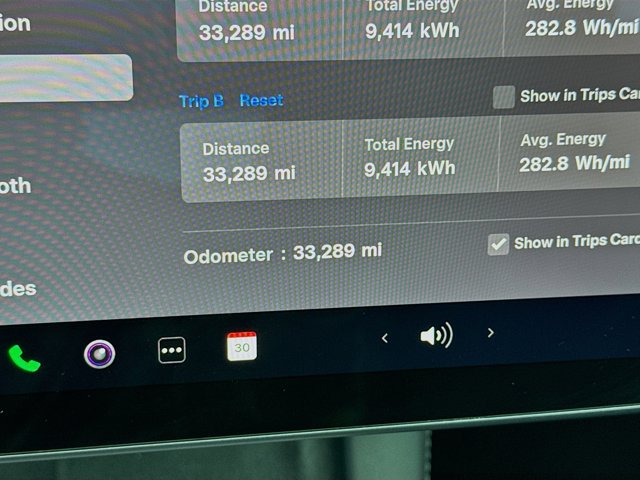Viewport: 640px width, 480px height.
Task: Open the phone app
Action: pos(24,358)
